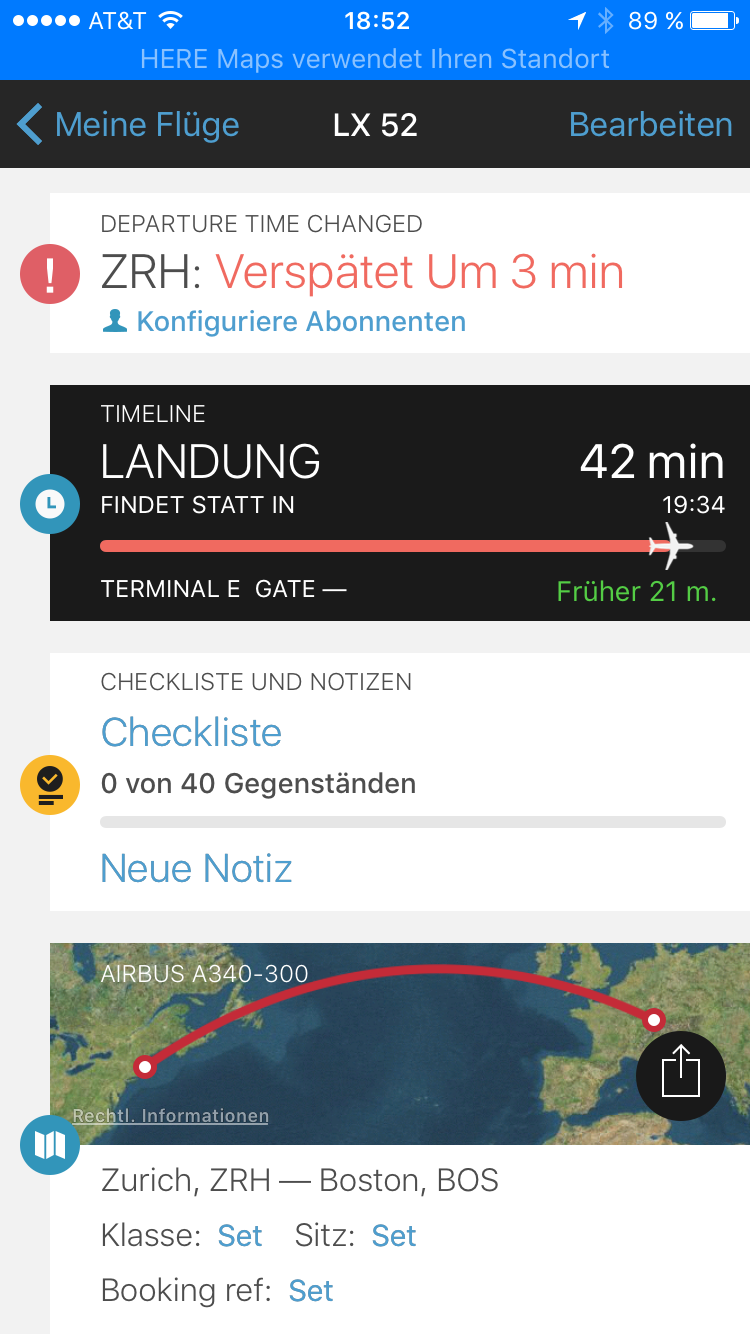Tap the HERE Maps location banner
750x1334 pixels.
click(x=375, y=59)
